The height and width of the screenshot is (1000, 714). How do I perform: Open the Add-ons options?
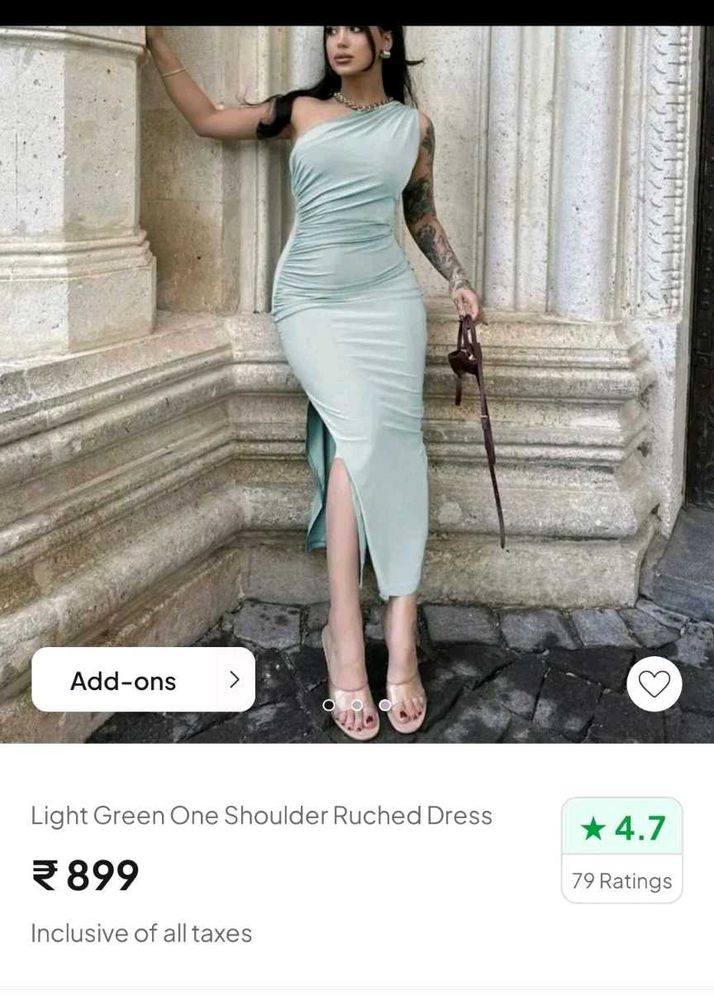143,680
